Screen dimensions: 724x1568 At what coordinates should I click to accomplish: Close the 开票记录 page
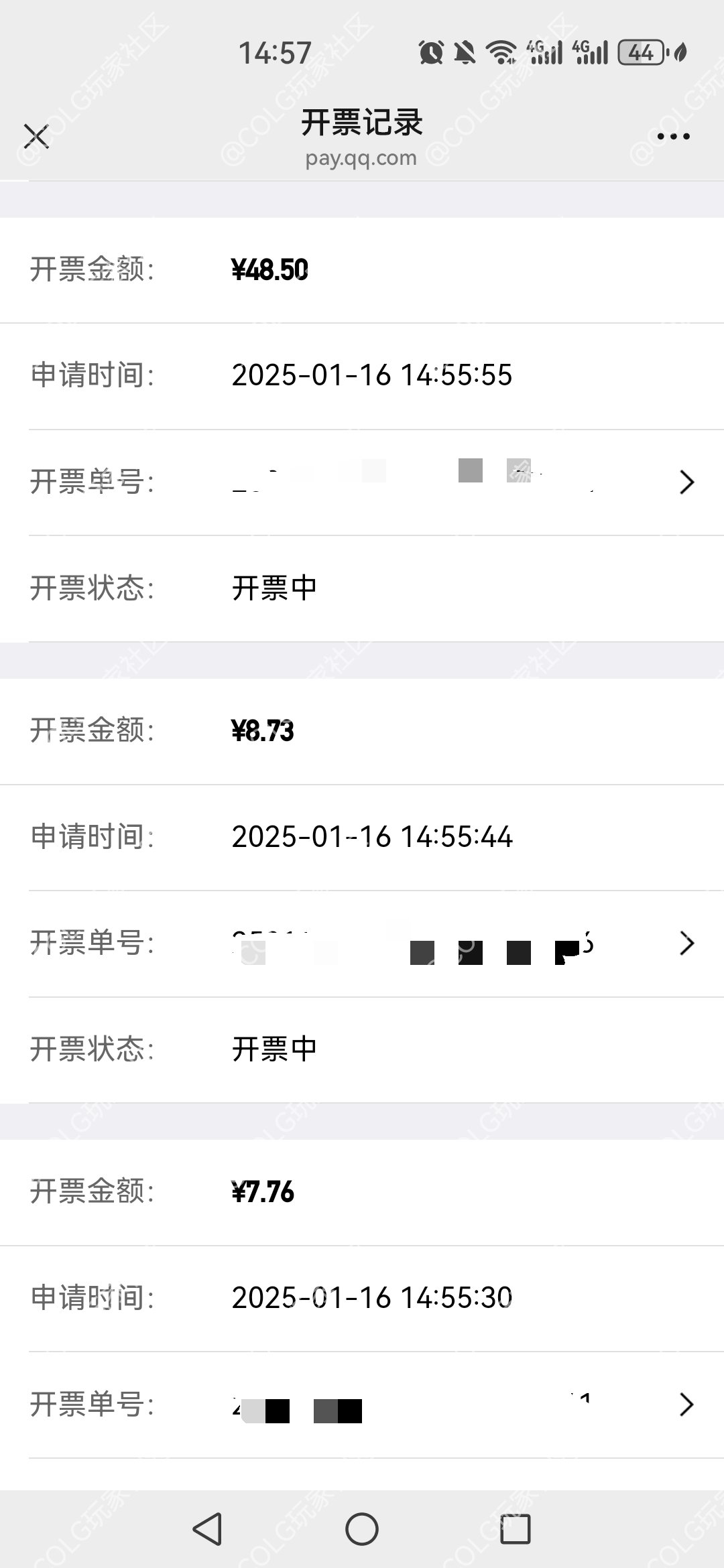click(36, 136)
